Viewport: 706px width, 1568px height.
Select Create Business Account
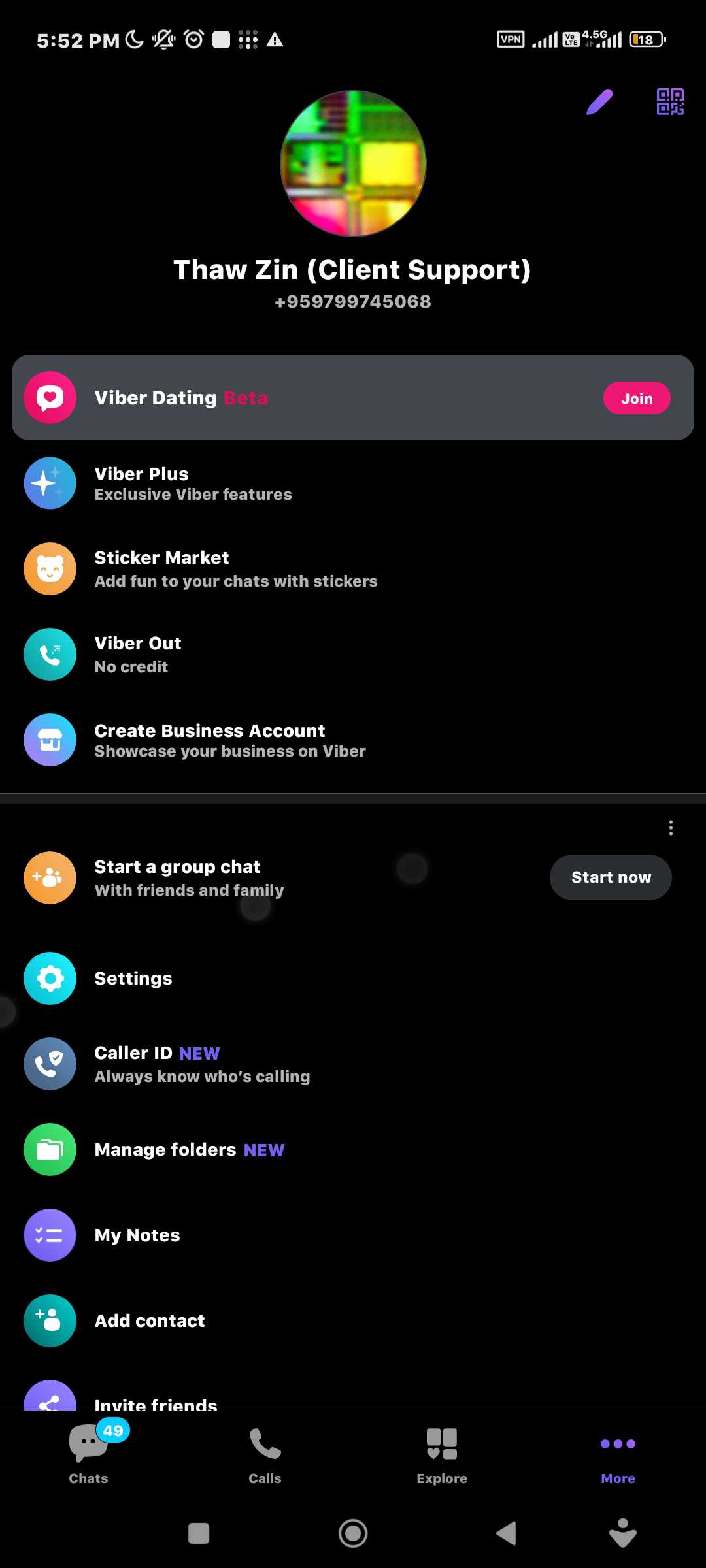pyautogui.click(x=353, y=740)
